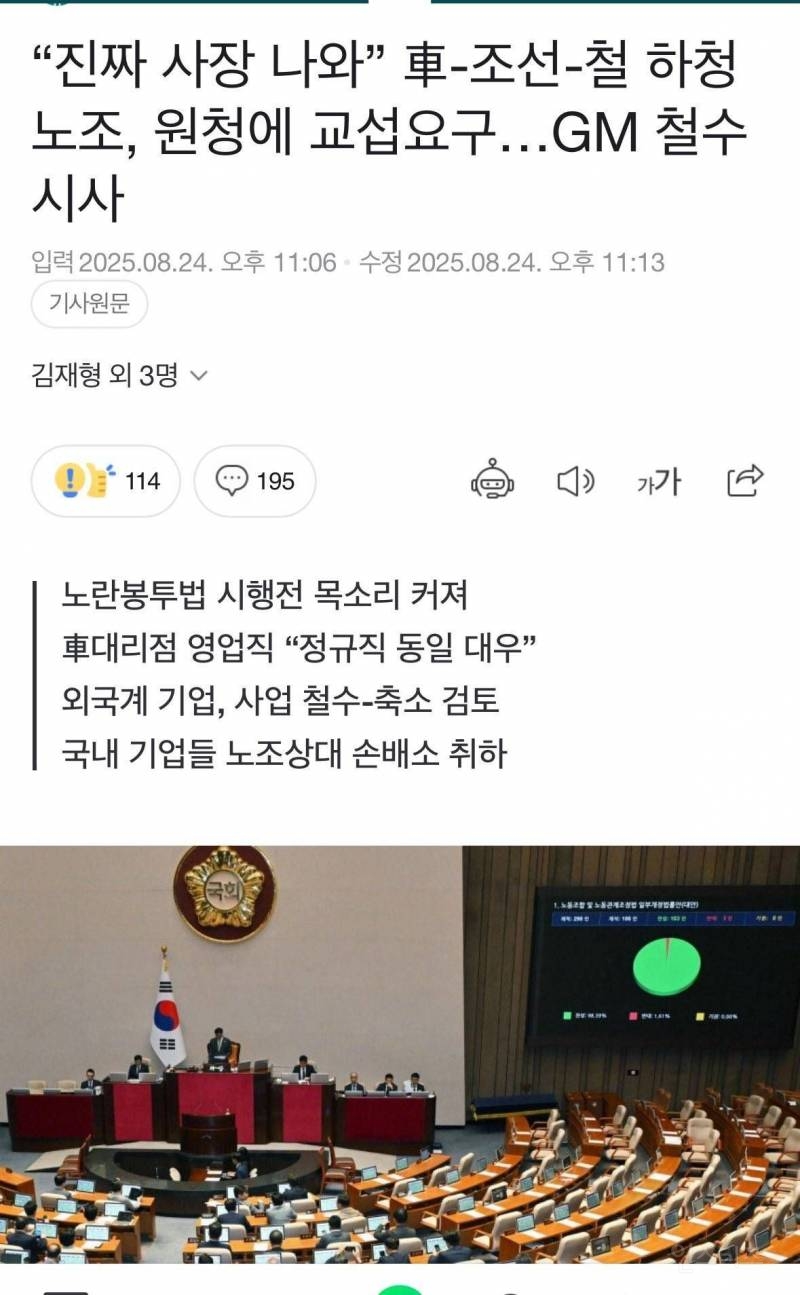Tap the reaction button showing 114
Image resolution: width=800 pixels, height=1295 pixels.
point(106,481)
